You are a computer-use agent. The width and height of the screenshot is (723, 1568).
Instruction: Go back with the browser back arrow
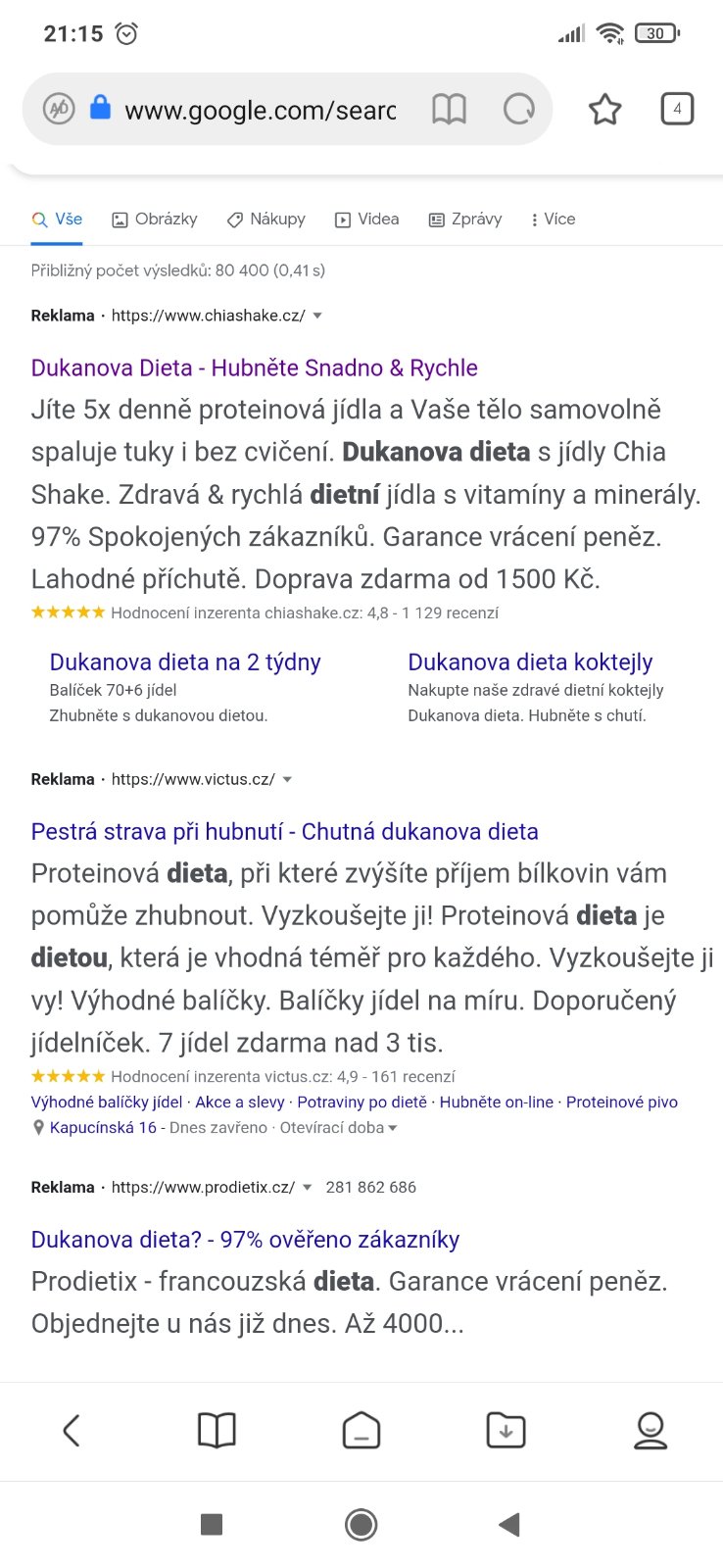click(x=72, y=1431)
